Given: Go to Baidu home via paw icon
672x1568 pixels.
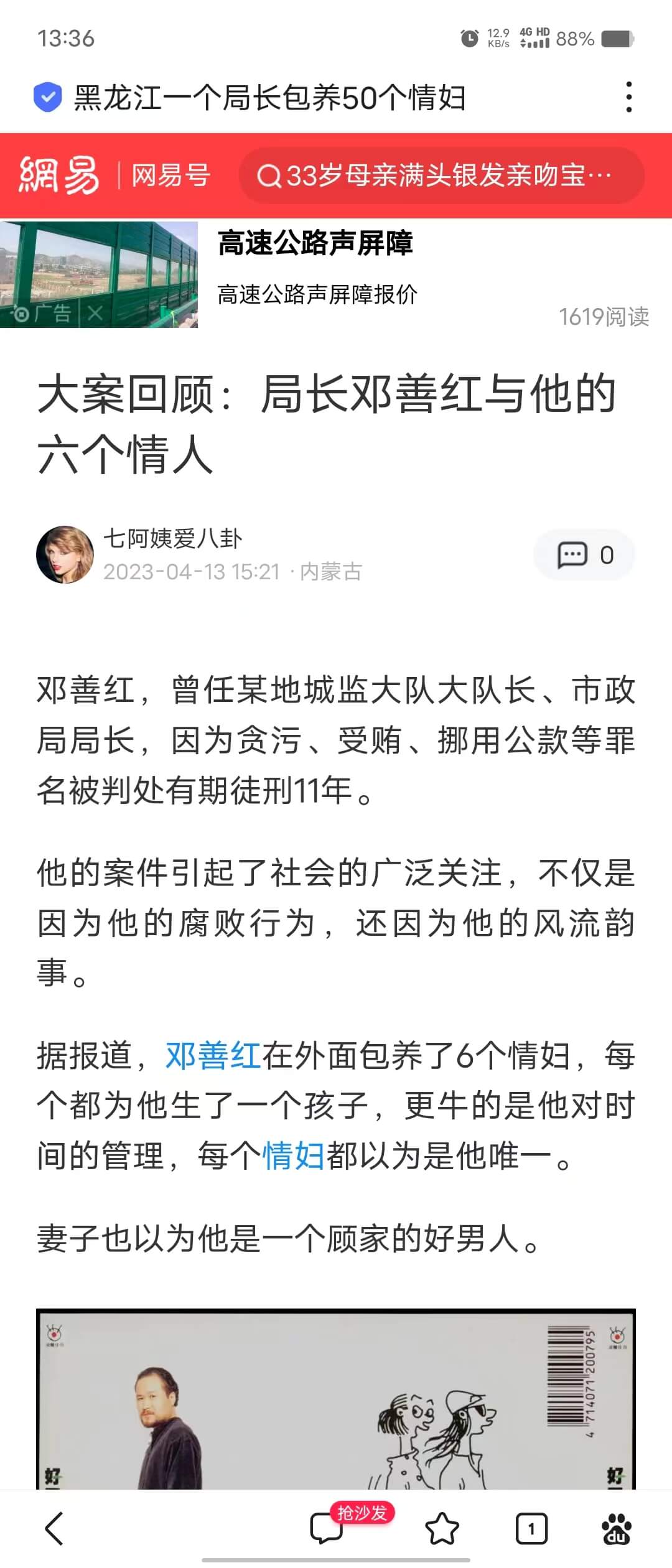Looking at the screenshot, I should (x=616, y=1529).
